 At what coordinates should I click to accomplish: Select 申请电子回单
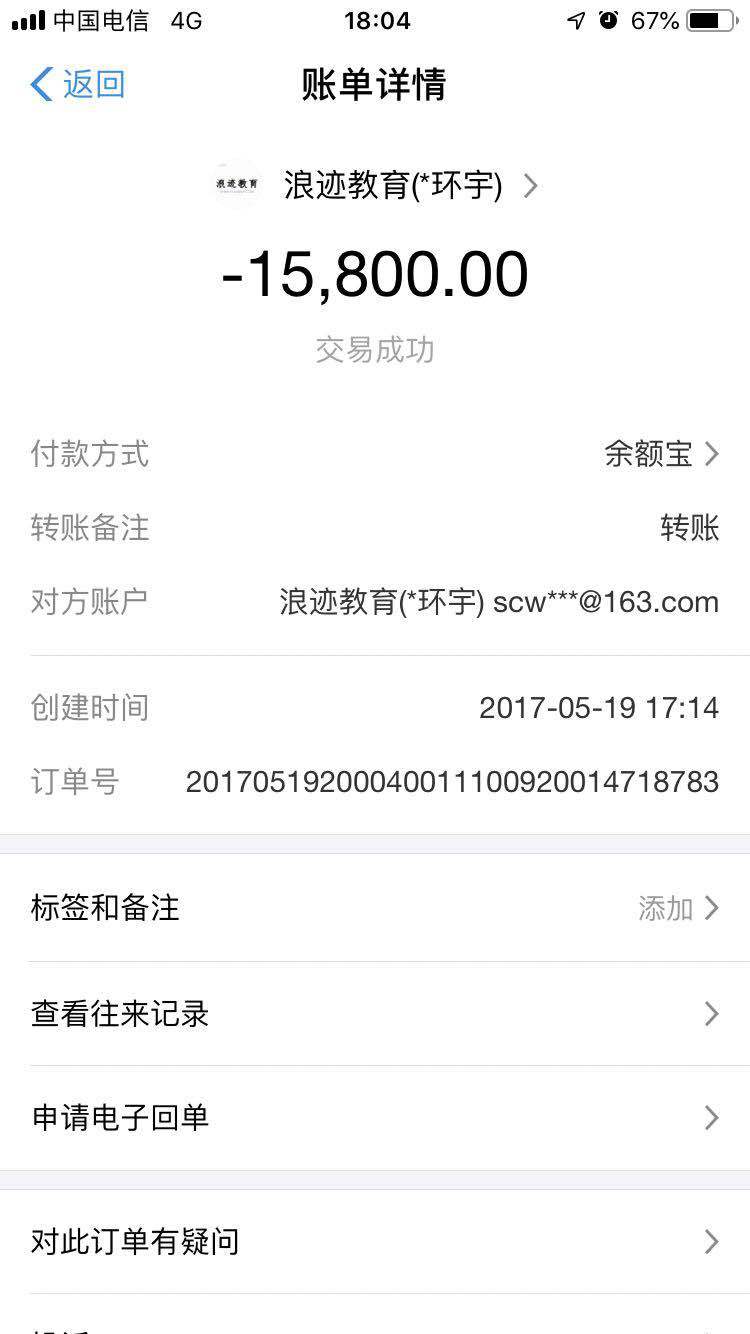pos(375,1118)
